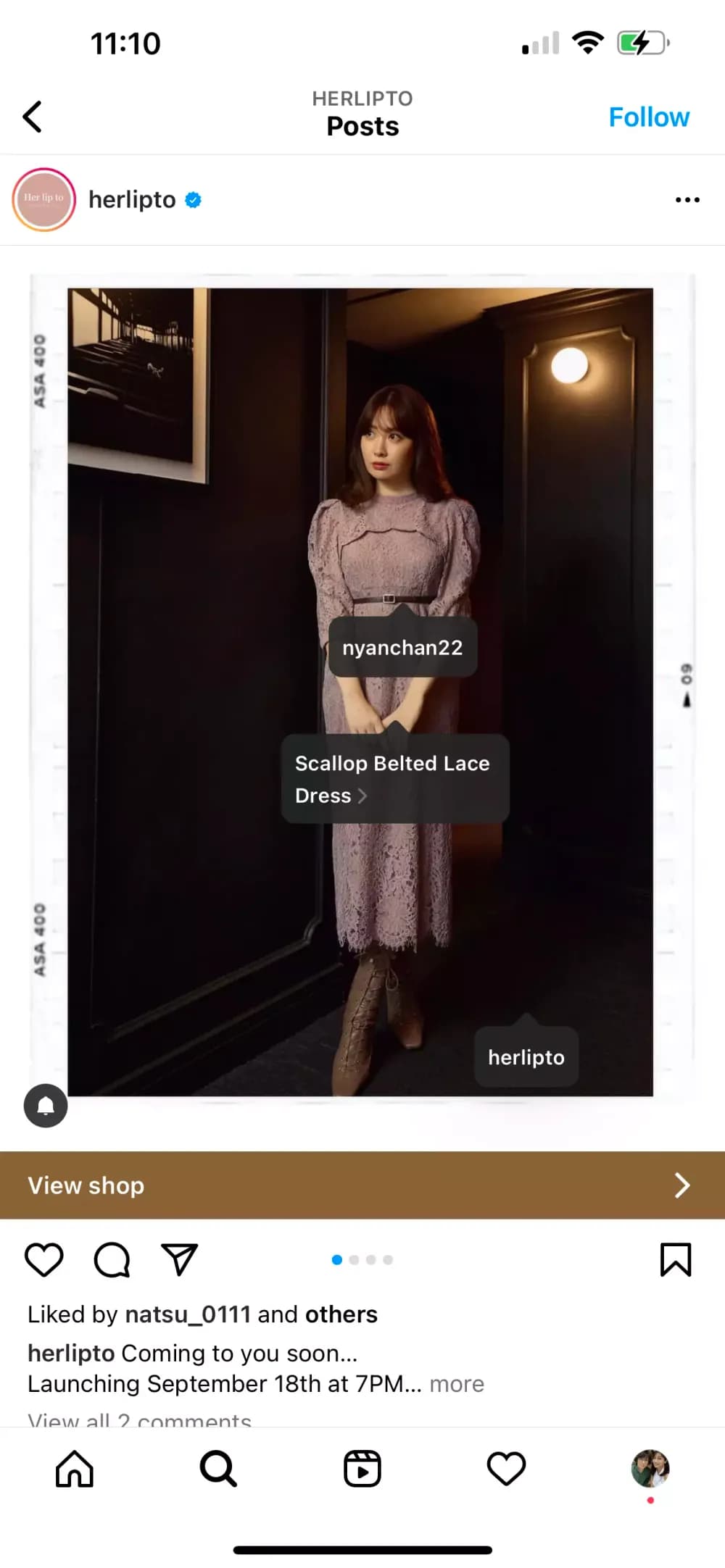
Task: Go back using the top-left arrow
Action: tap(33, 117)
